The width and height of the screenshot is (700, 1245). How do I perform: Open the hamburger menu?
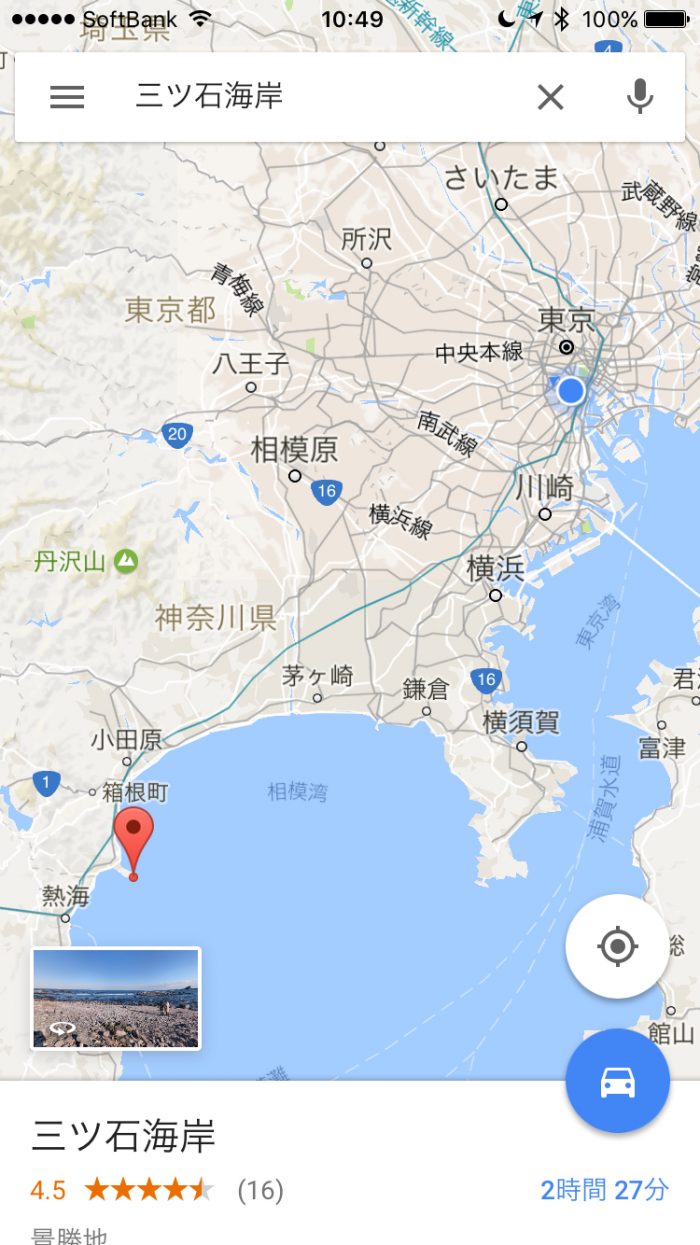pyautogui.click(x=67, y=97)
